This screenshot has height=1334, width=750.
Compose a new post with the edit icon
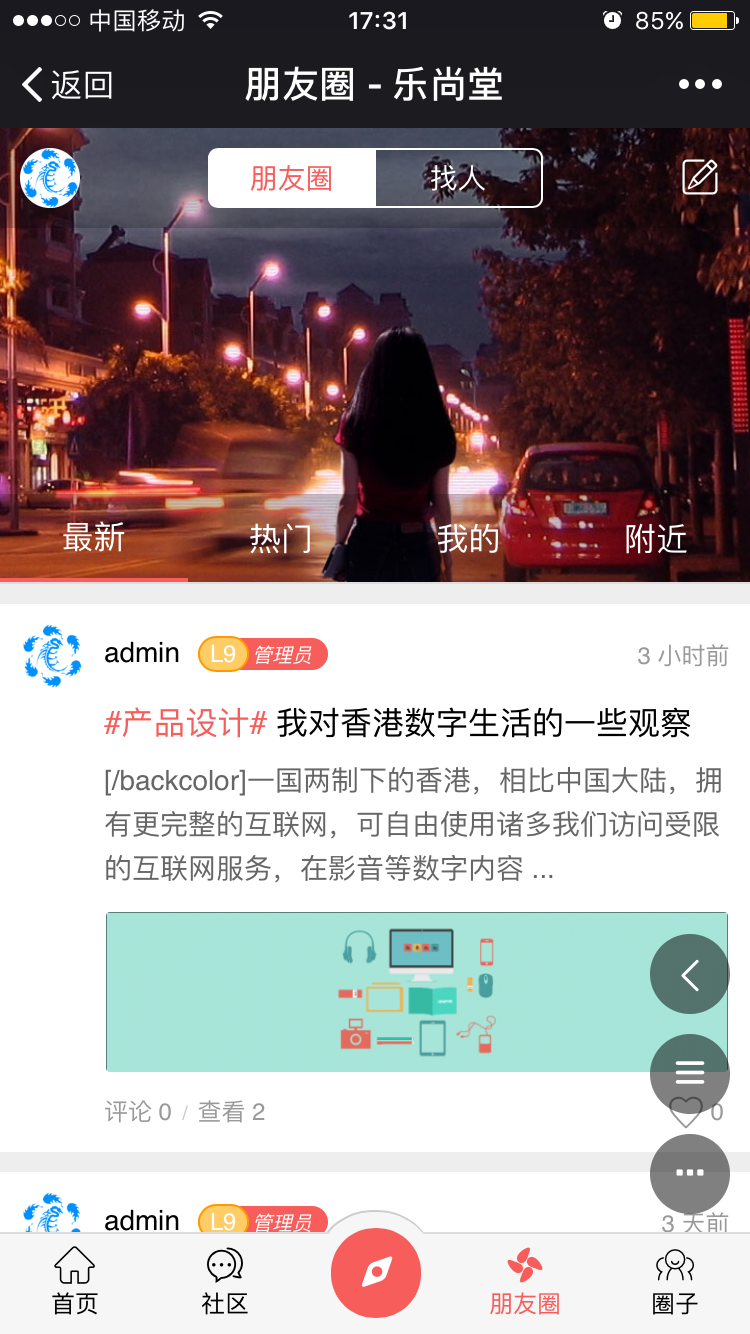(700, 177)
